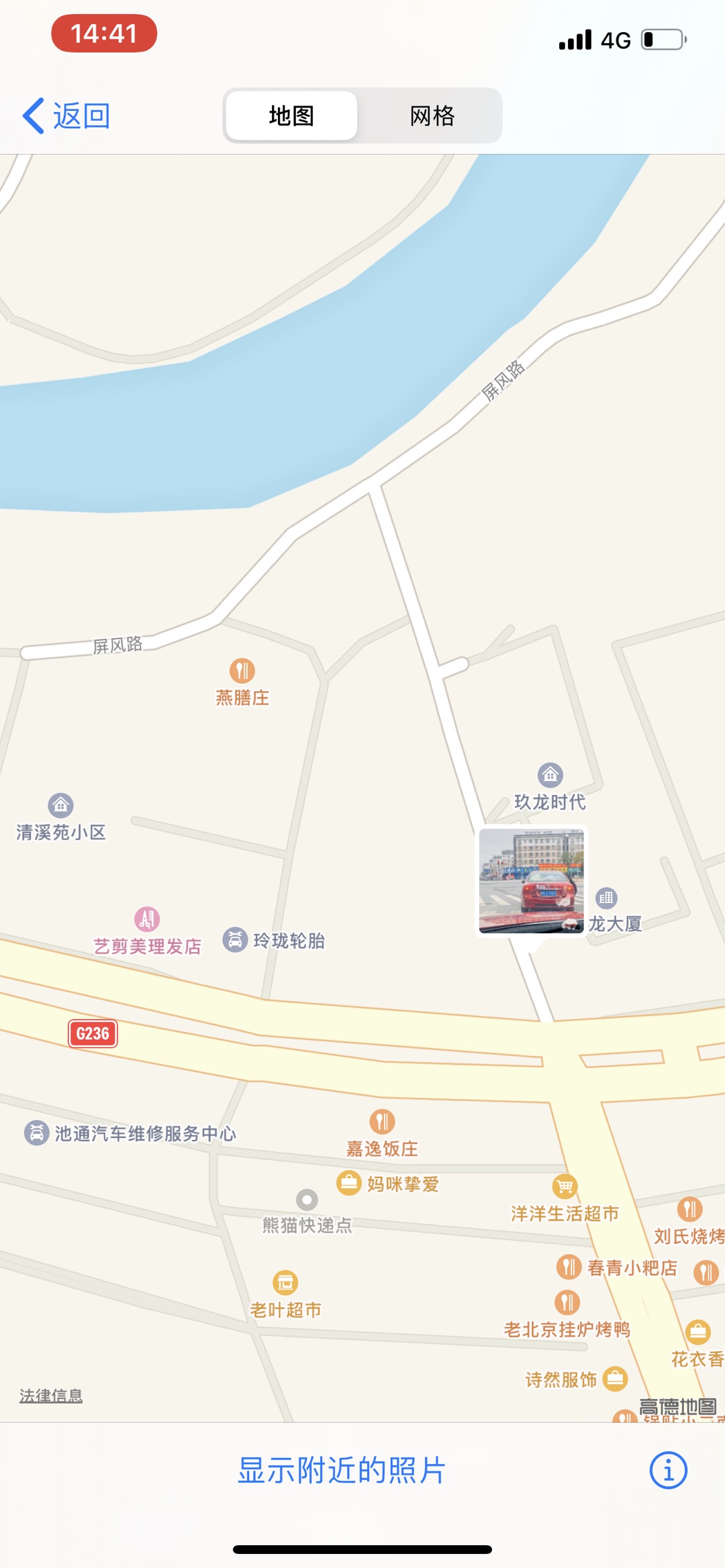Open the red car photo thumbnail
The image size is (725, 1568).
tap(531, 880)
